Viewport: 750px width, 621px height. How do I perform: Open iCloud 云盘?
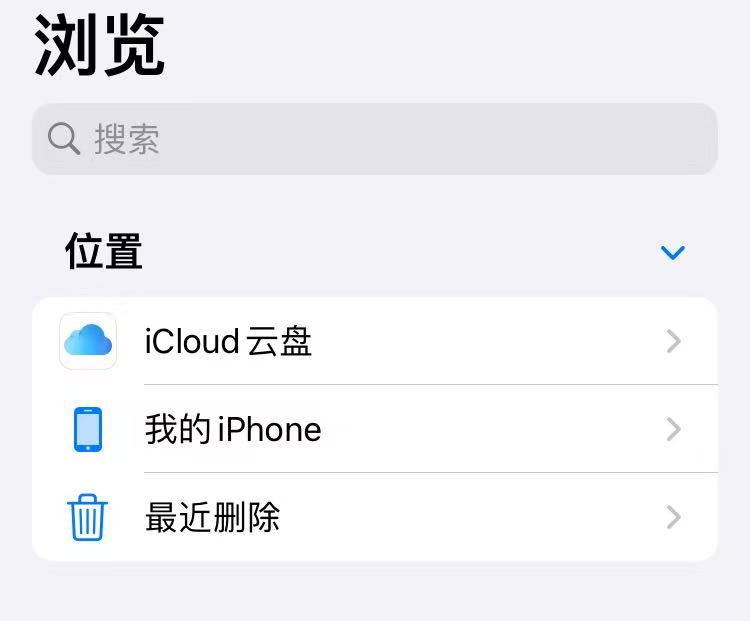tap(374, 342)
